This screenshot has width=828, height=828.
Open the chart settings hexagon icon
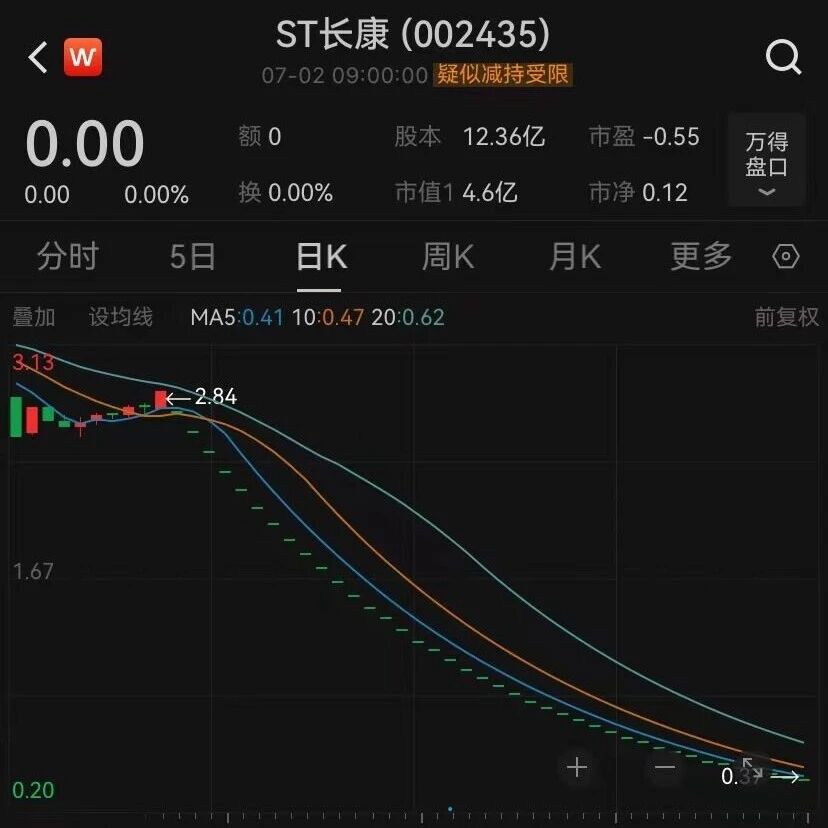786,257
